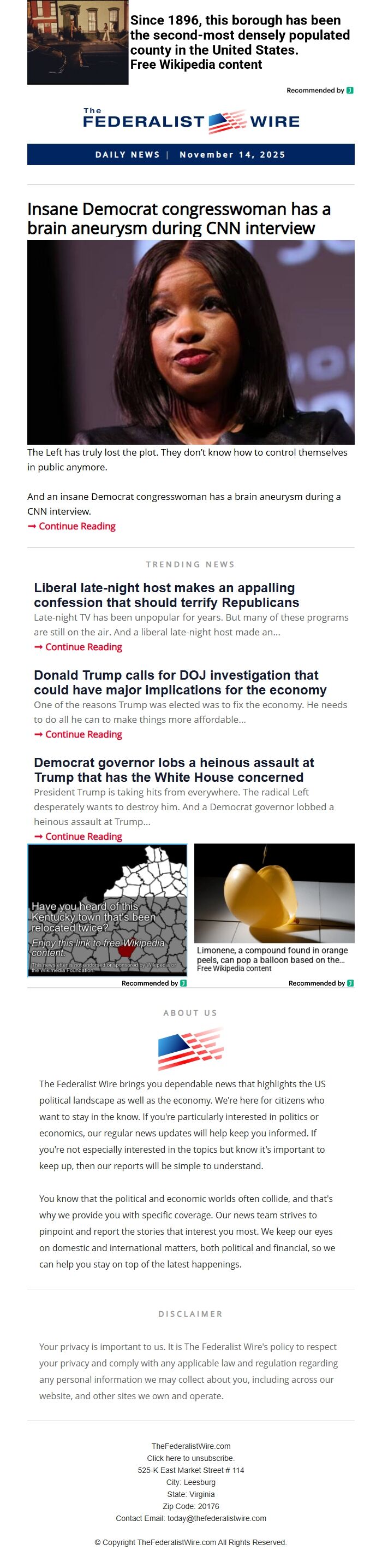Open Democrat governor assault headline
Screen dimensions: 382x1568
[x=174, y=769]
